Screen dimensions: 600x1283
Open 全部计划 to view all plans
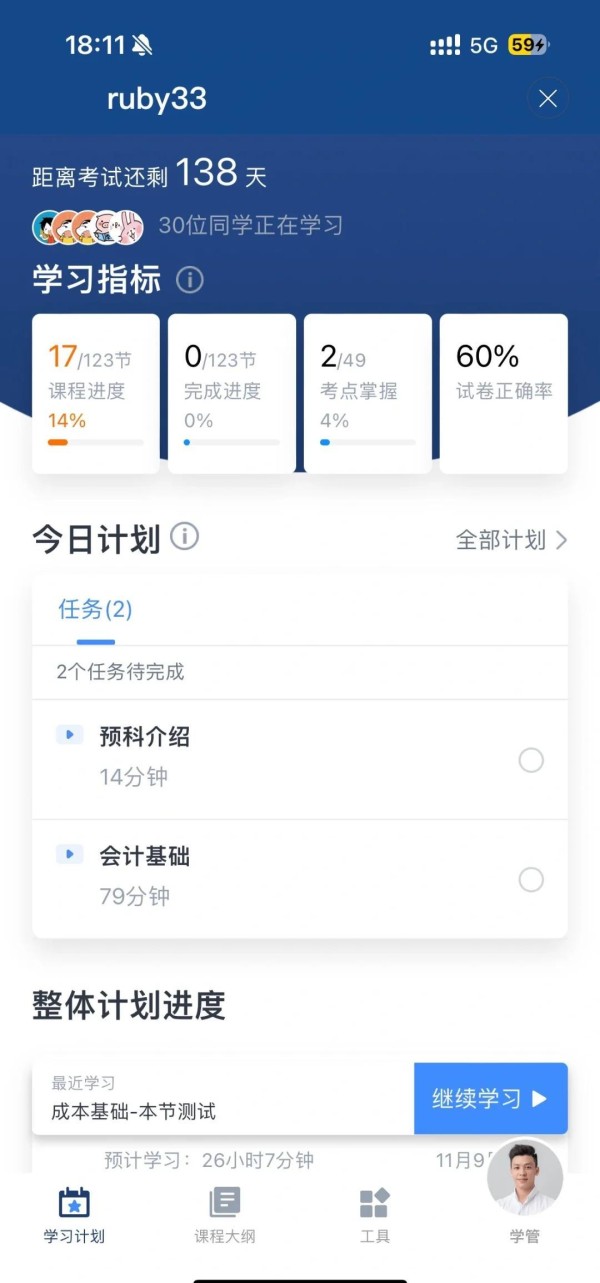click(512, 540)
